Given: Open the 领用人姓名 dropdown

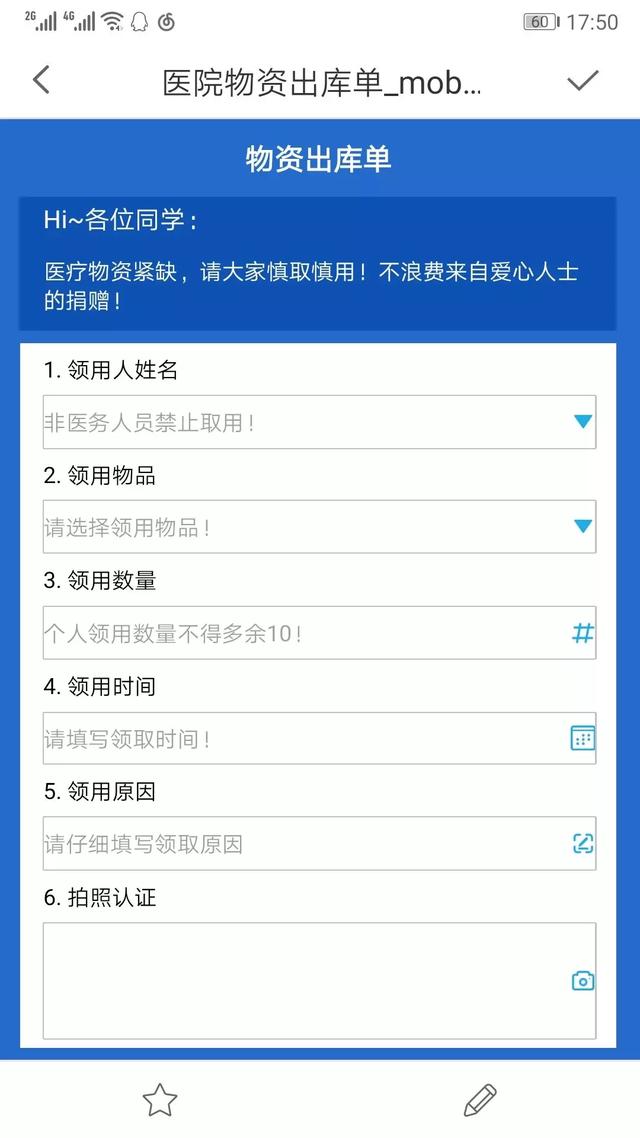Looking at the screenshot, I should (583, 422).
